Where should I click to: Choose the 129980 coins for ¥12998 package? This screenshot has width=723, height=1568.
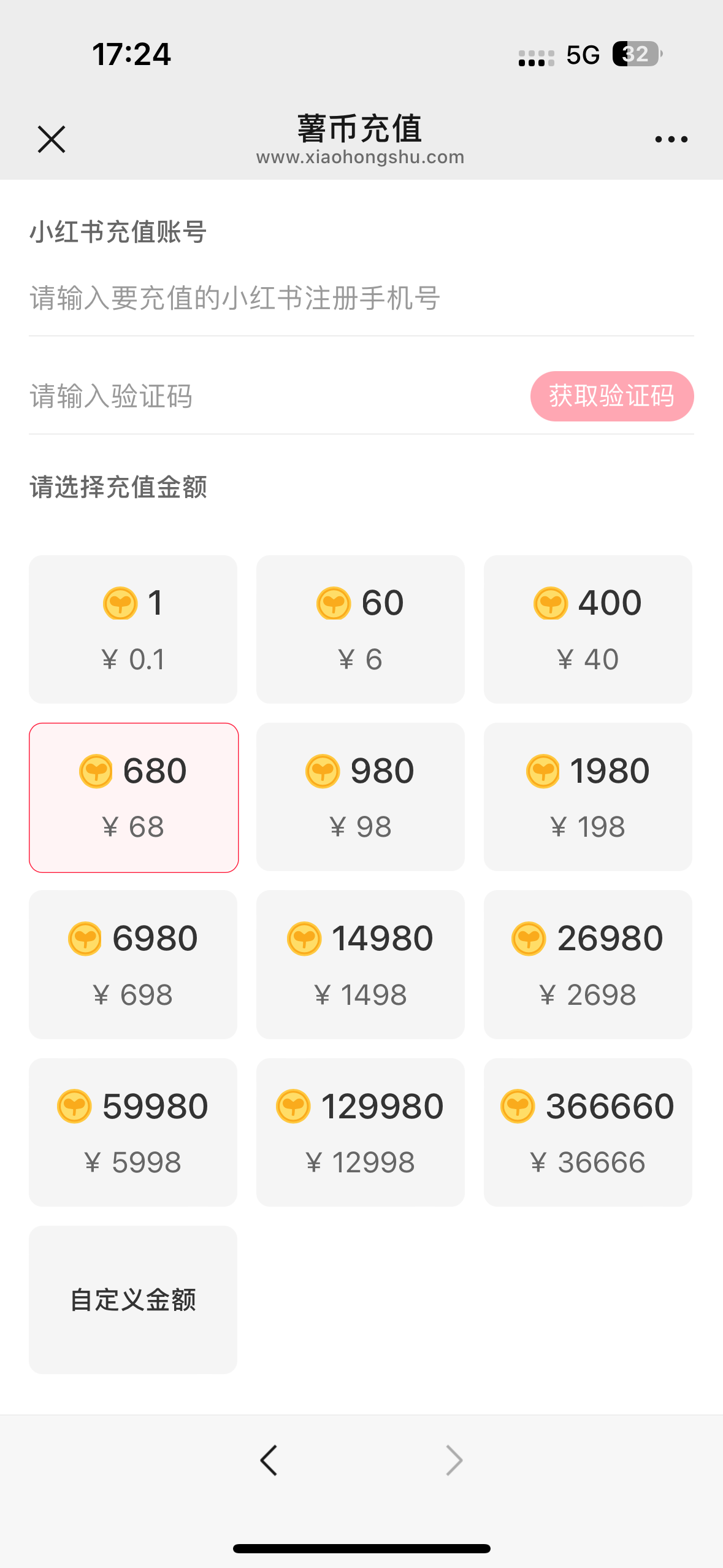point(361,1132)
